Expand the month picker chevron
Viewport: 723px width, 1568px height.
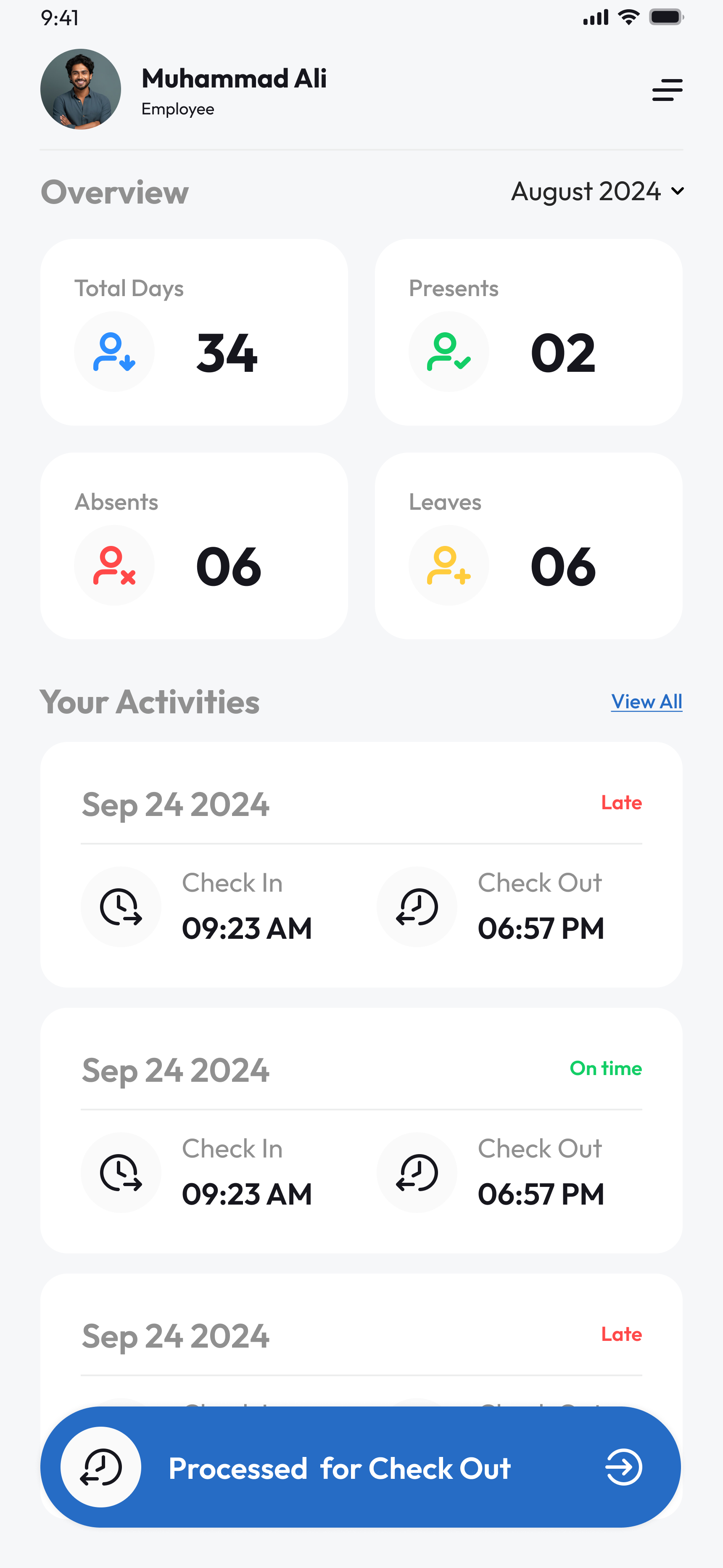click(x=677, y=192)
